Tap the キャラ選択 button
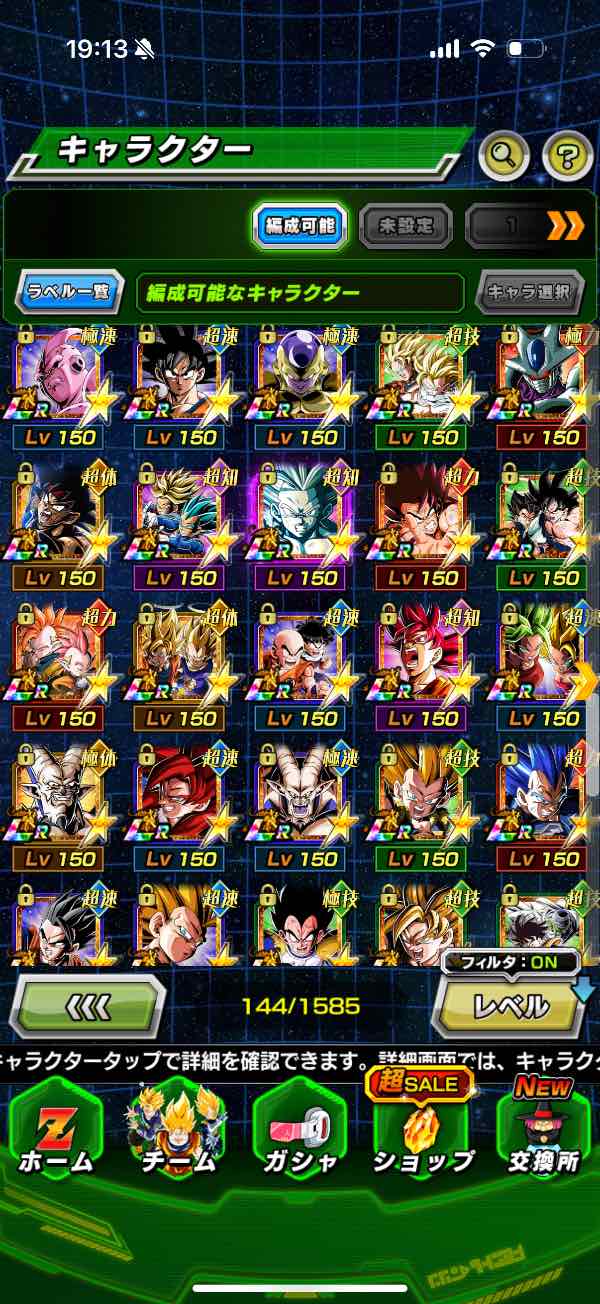This screenshot has width=600, height=1304. click(x=529, y=293)
